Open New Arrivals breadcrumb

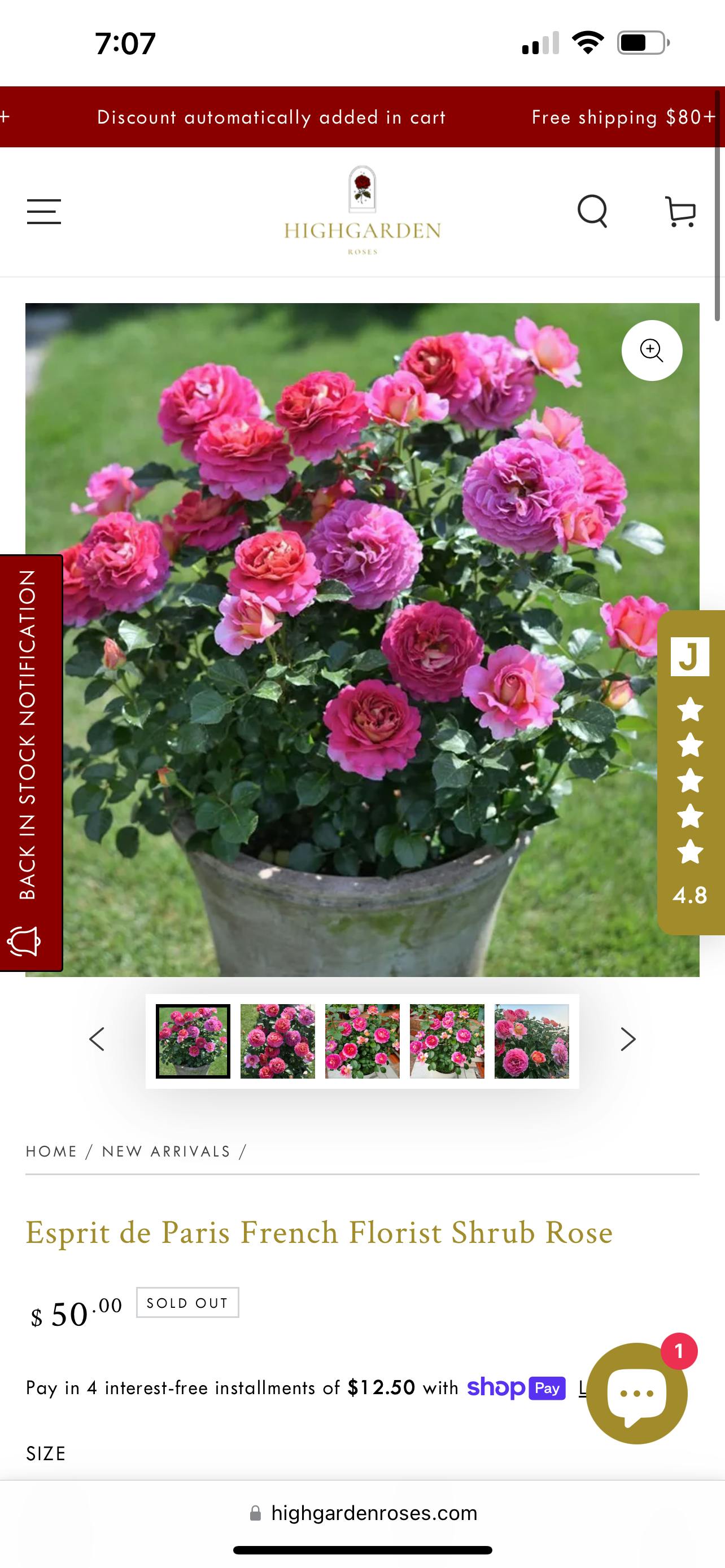[x=166, y=1151]
